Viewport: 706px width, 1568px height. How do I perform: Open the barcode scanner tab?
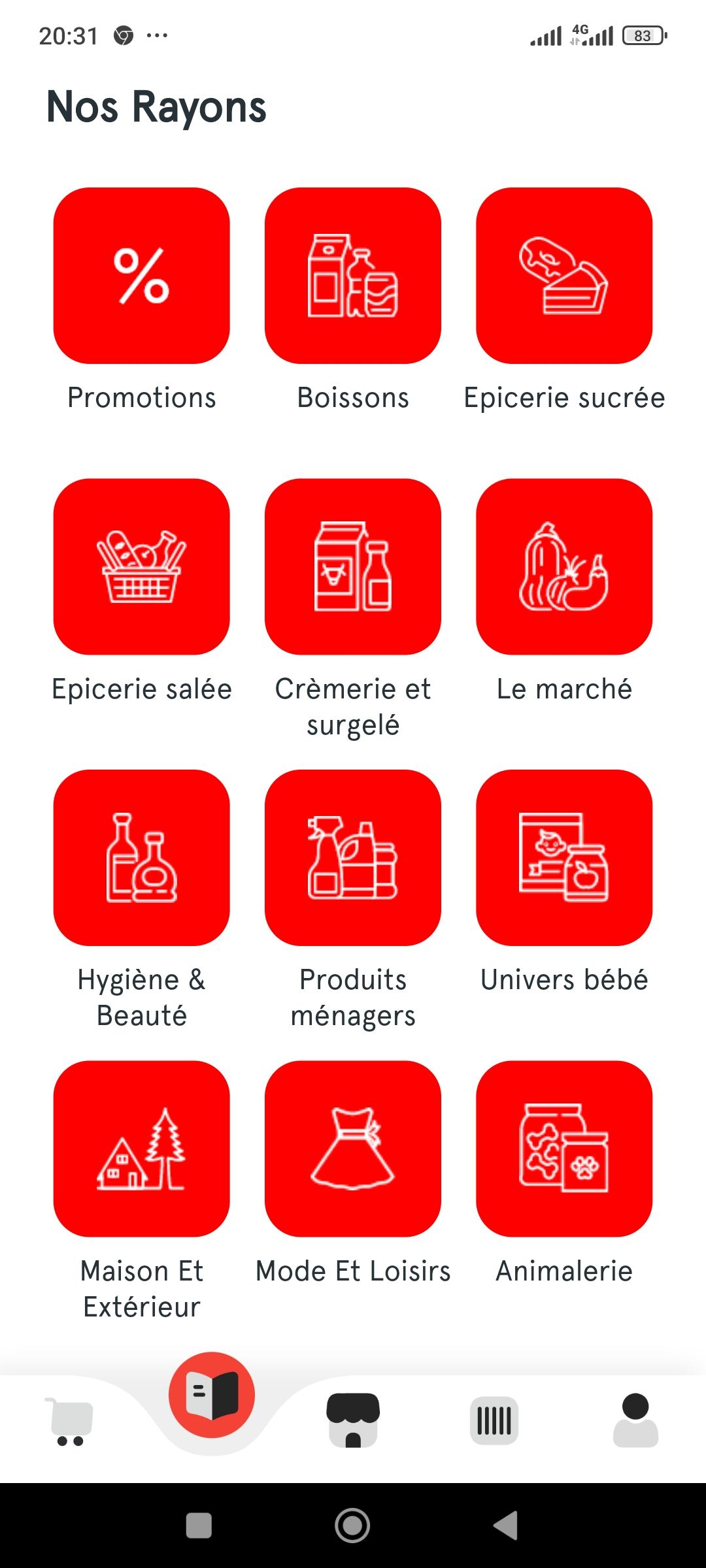(x=494, y=1420)
